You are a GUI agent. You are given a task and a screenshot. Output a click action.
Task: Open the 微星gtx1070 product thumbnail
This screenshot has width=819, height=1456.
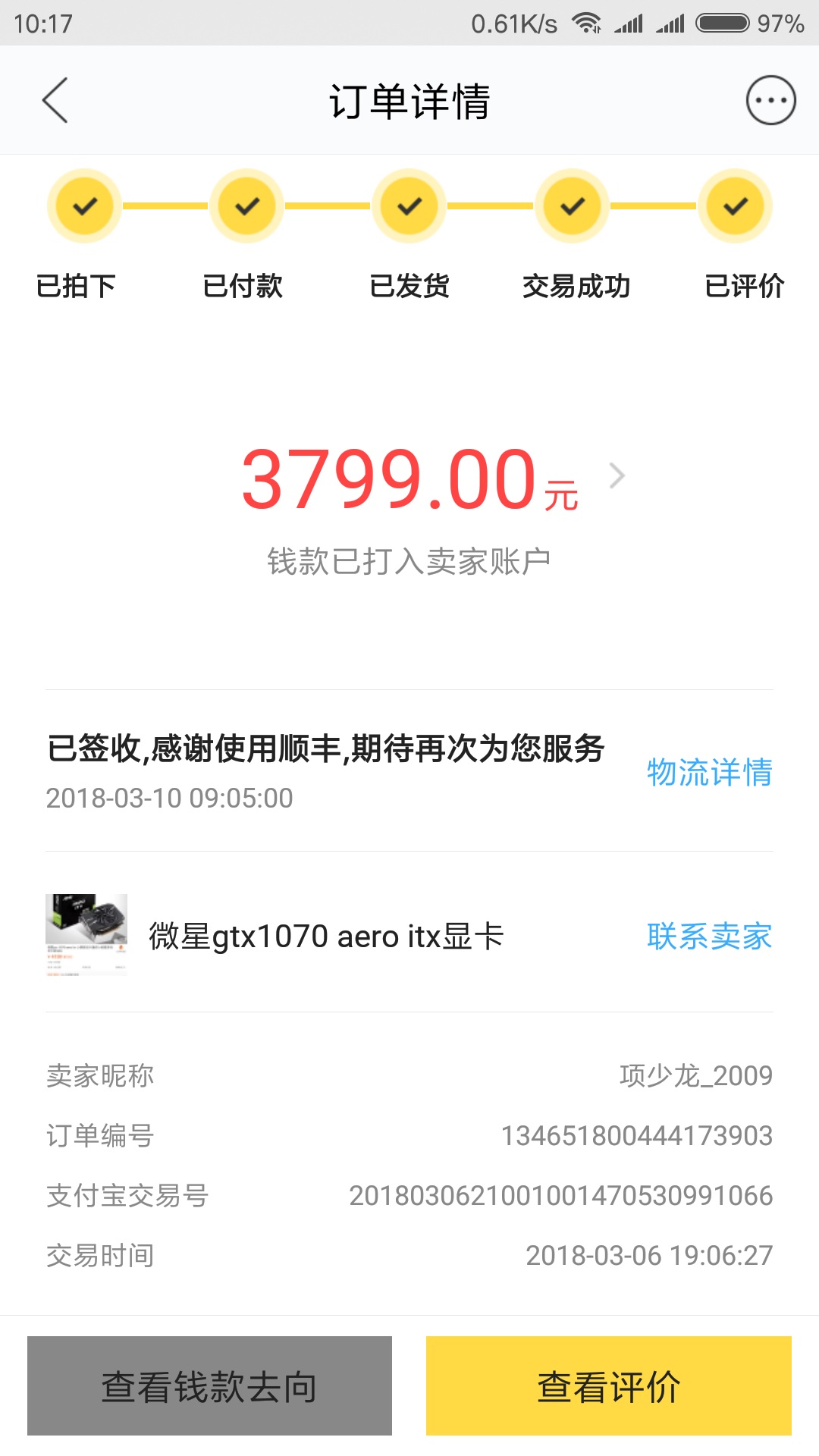point(86,935)
